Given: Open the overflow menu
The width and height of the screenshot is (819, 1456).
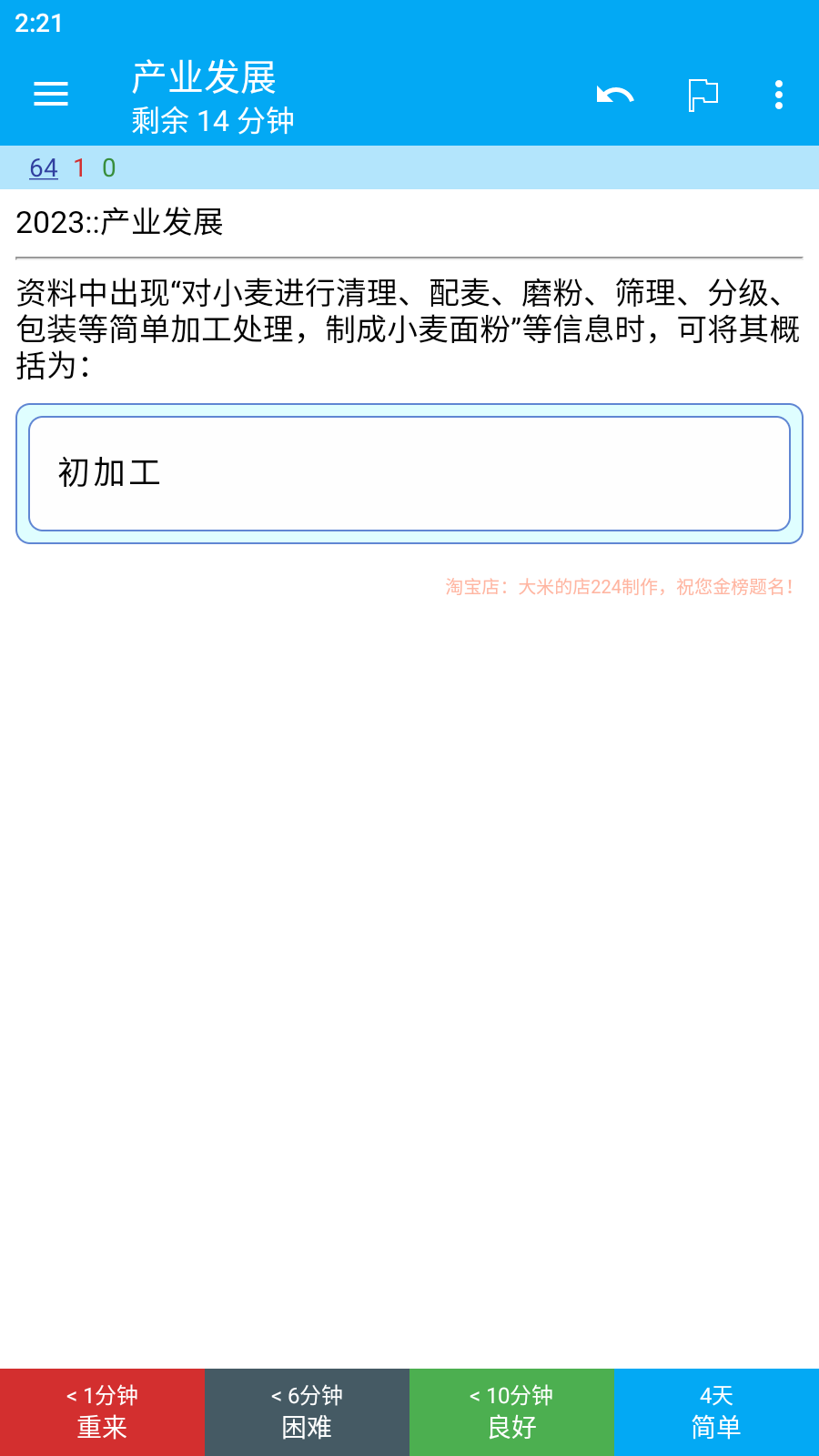Looking at the screenshot, I should point(779,95).
